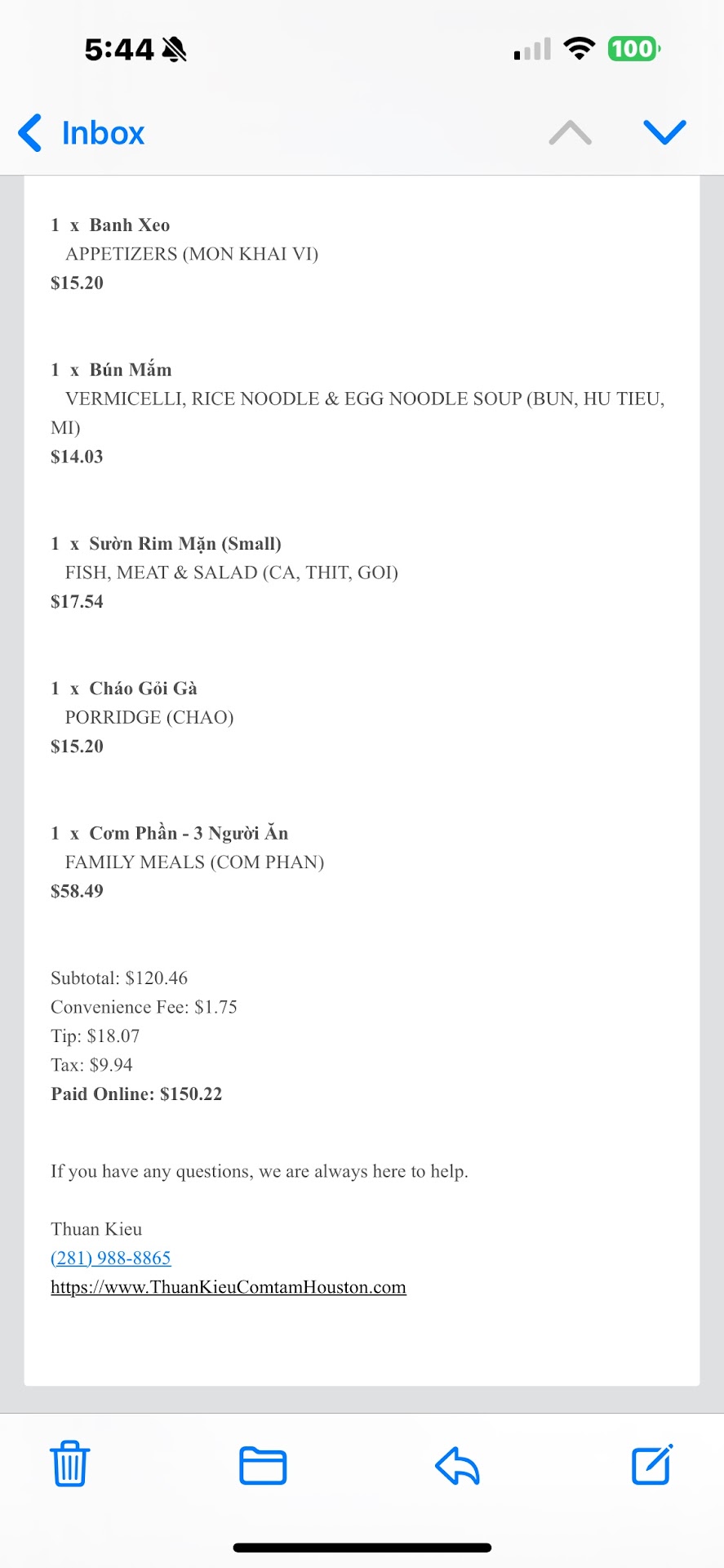The image size is (724, 1568).
Task: Delete this email with the trash icon
Action: pos(70,1463)
